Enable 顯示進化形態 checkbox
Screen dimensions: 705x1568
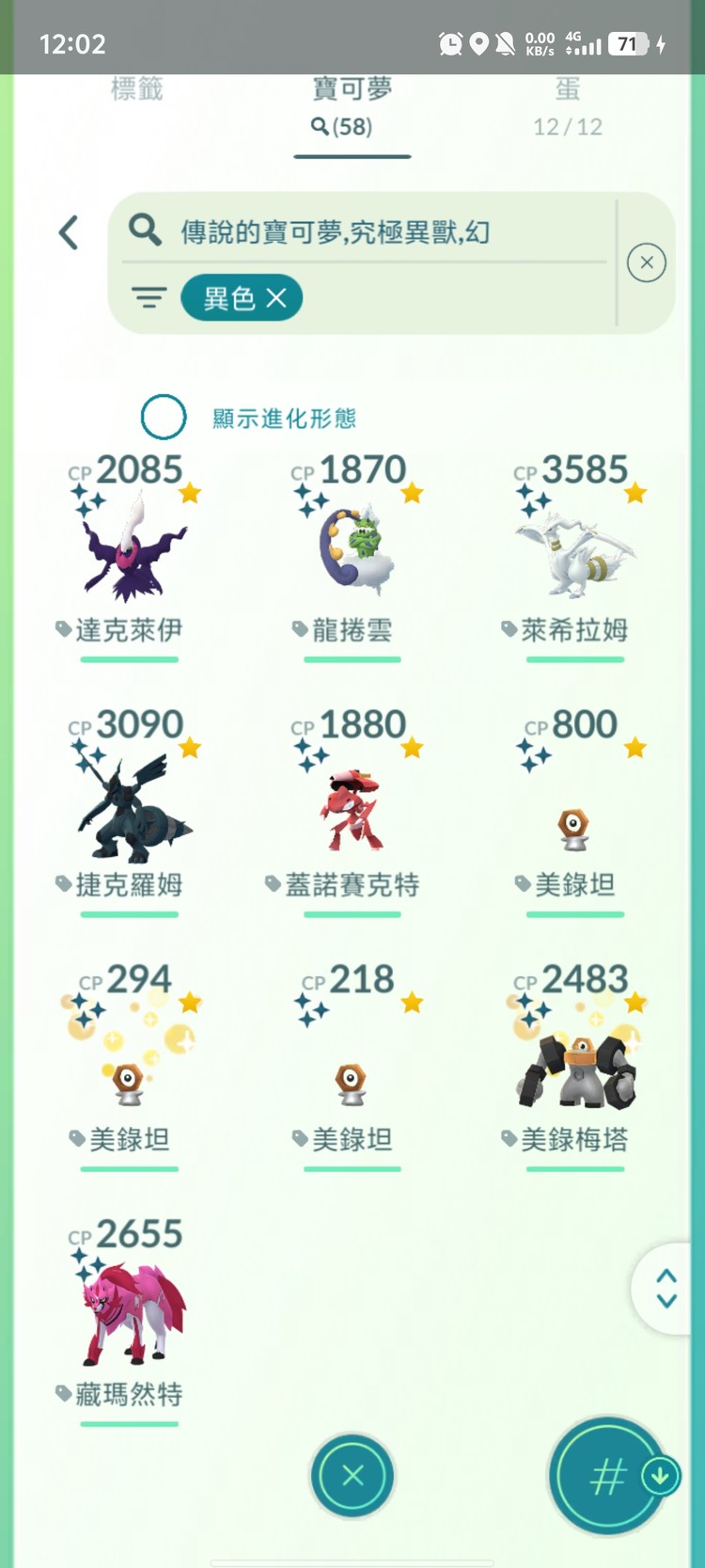pos(164,417)
